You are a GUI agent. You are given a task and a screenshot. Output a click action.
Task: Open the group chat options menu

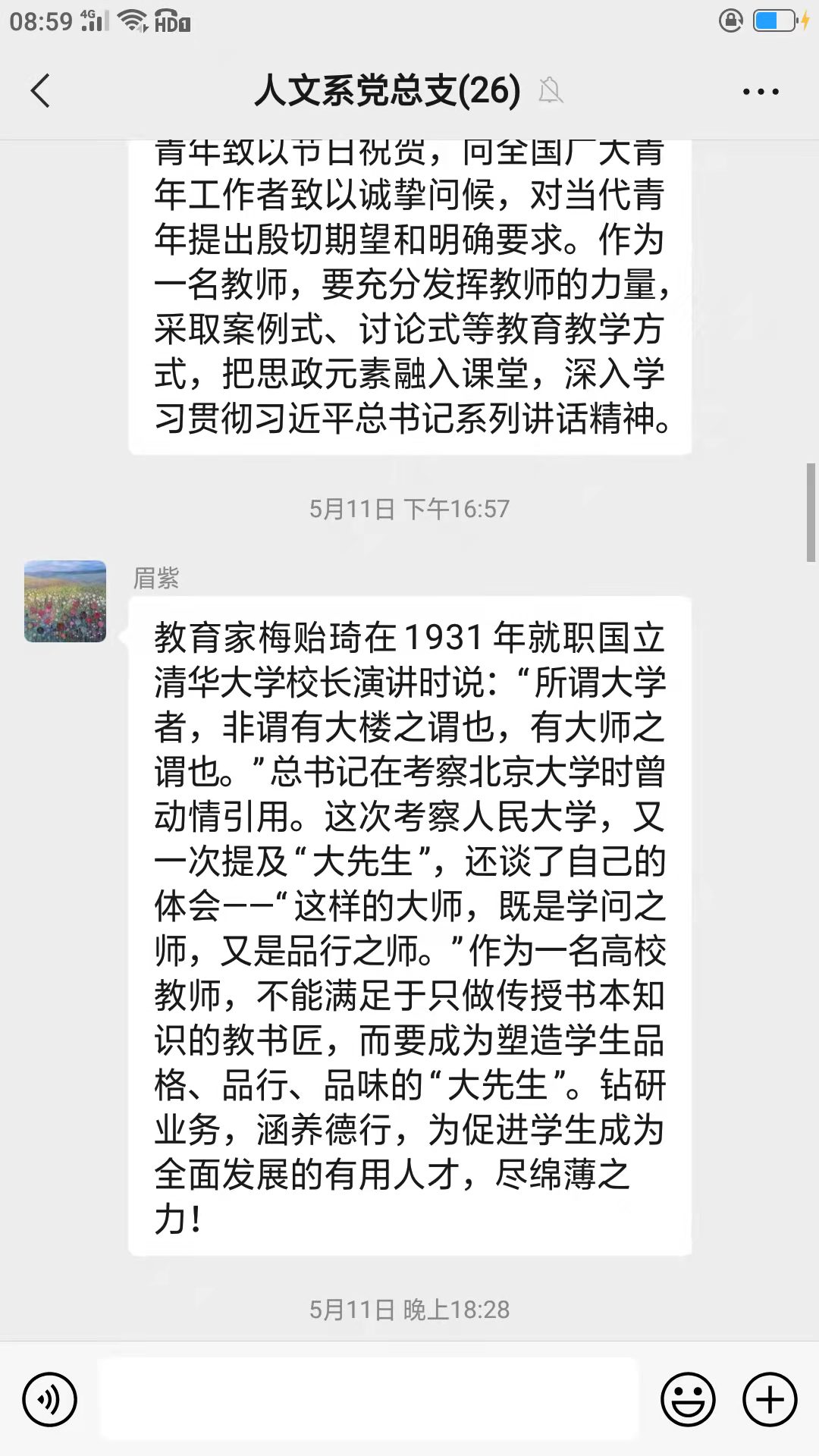coord(761,92)
